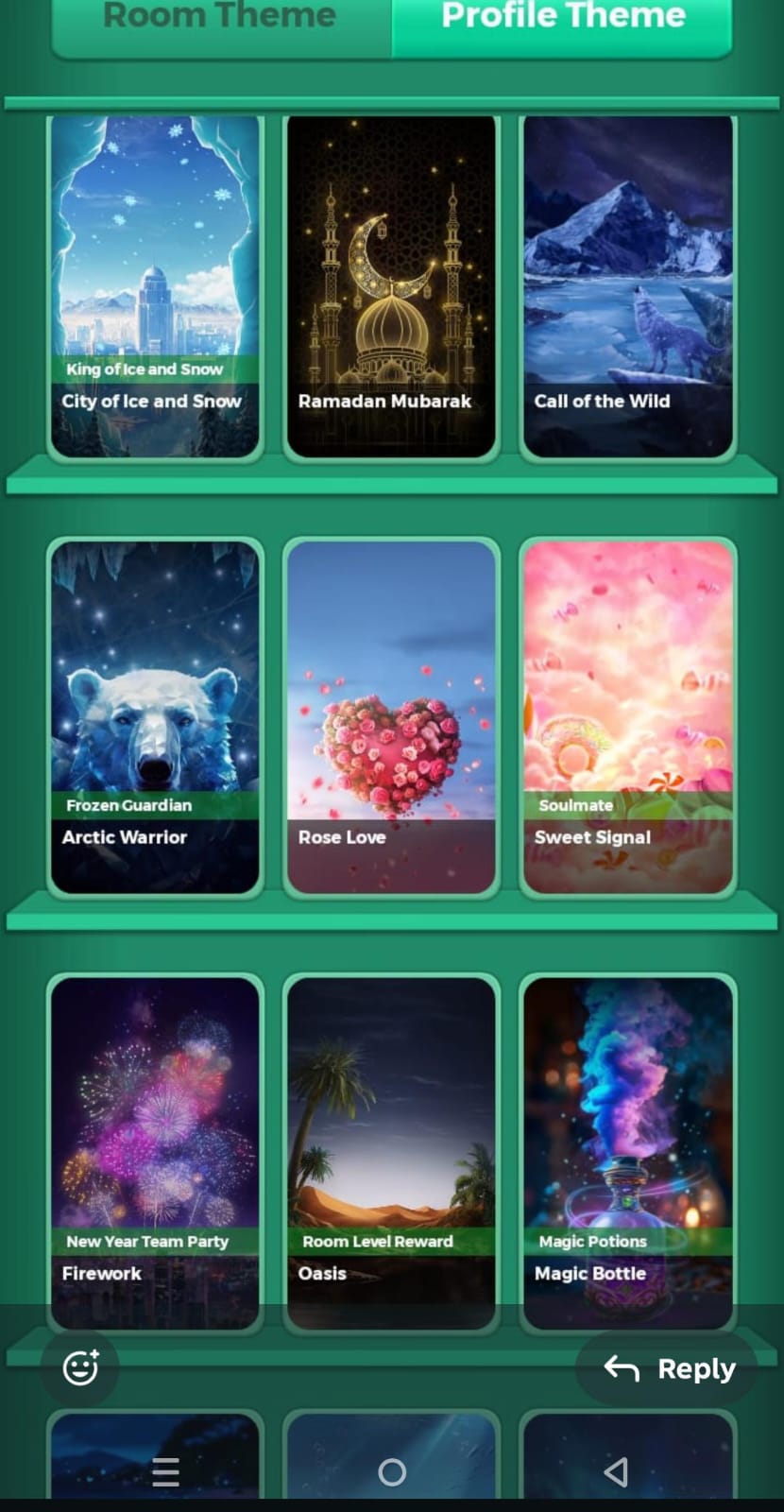Select the Profile Theme tab
Image resolution: width=784 pixels, height=1512 pixels.
pos(562,19)
